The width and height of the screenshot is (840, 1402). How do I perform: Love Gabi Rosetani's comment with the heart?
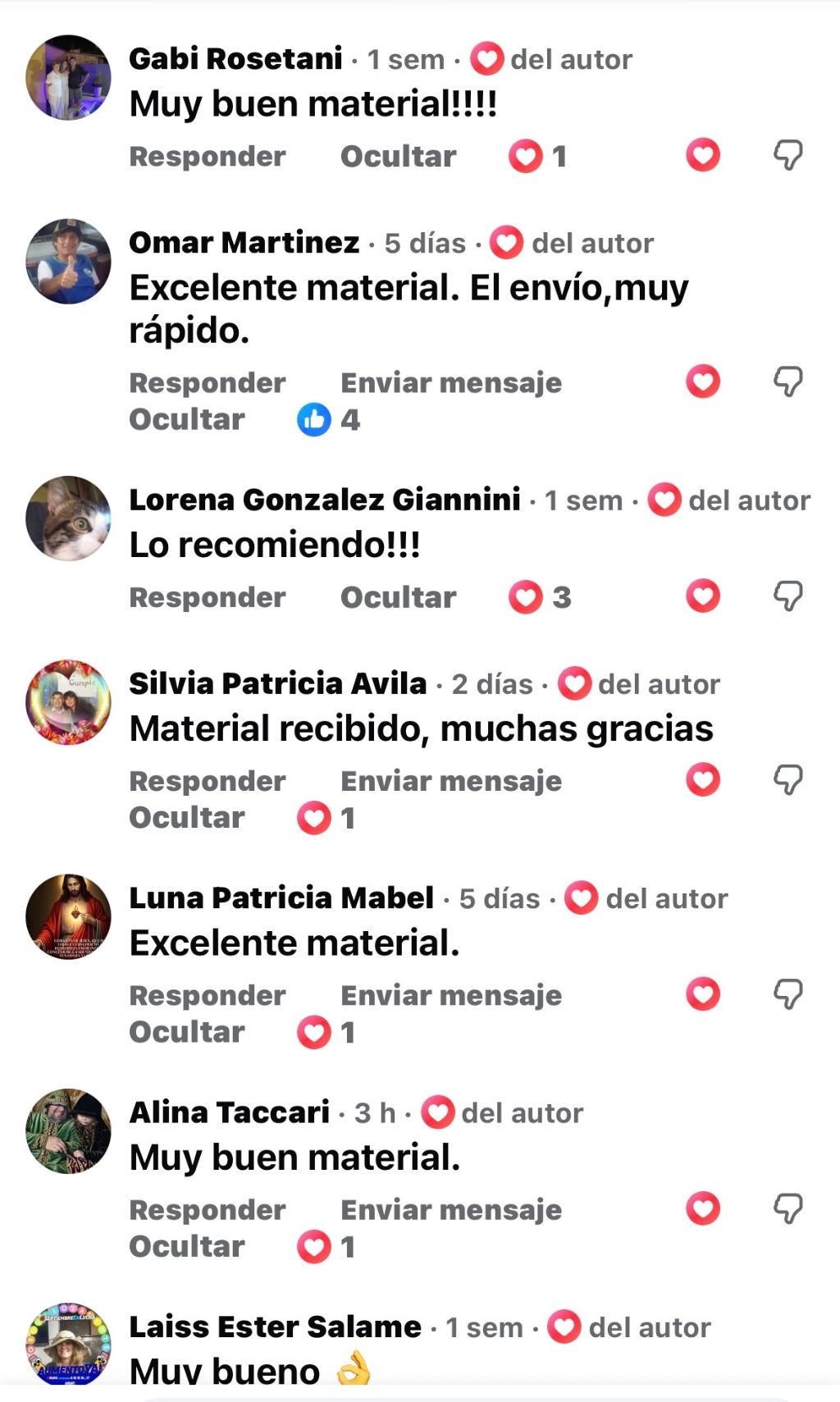703,155
